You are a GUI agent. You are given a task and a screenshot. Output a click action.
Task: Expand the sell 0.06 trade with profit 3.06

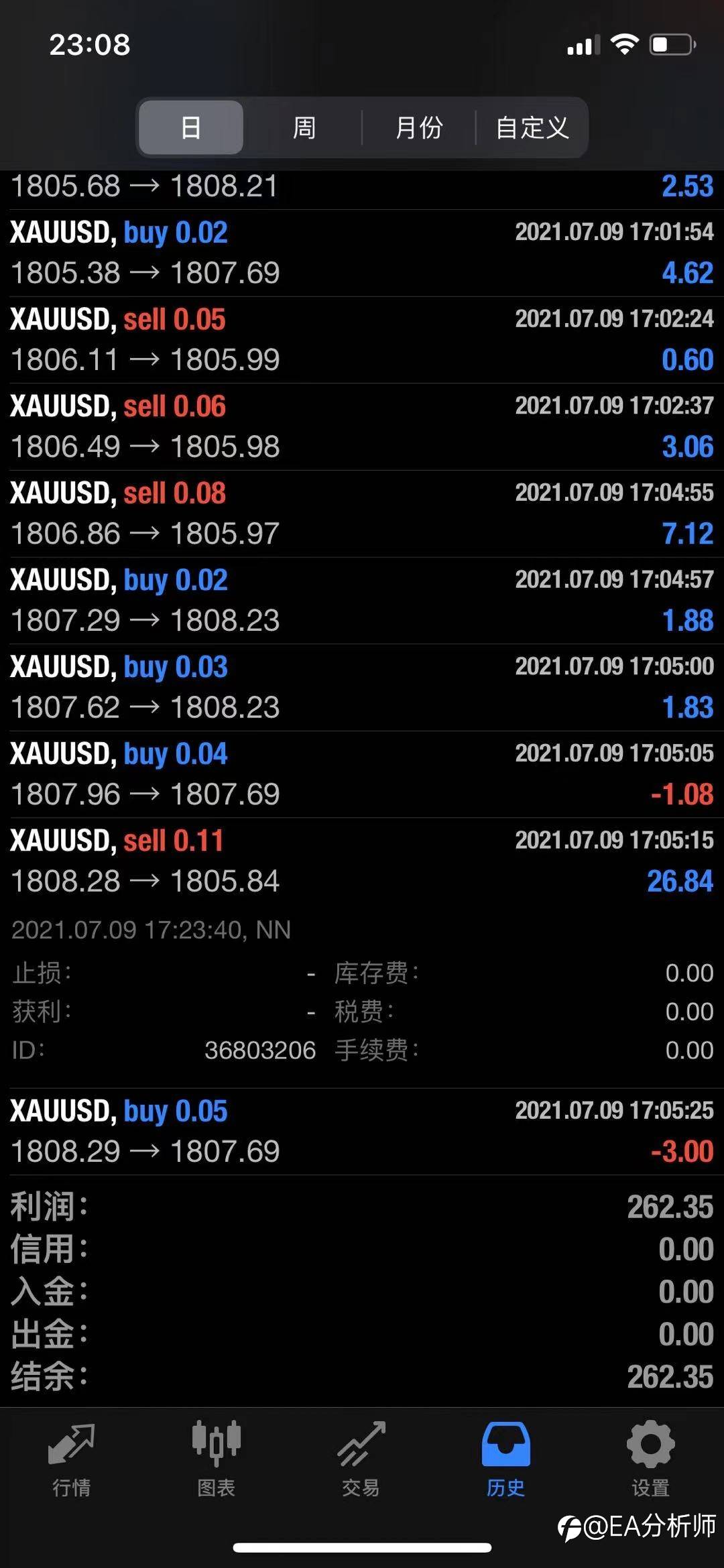[x=362, y=427]
